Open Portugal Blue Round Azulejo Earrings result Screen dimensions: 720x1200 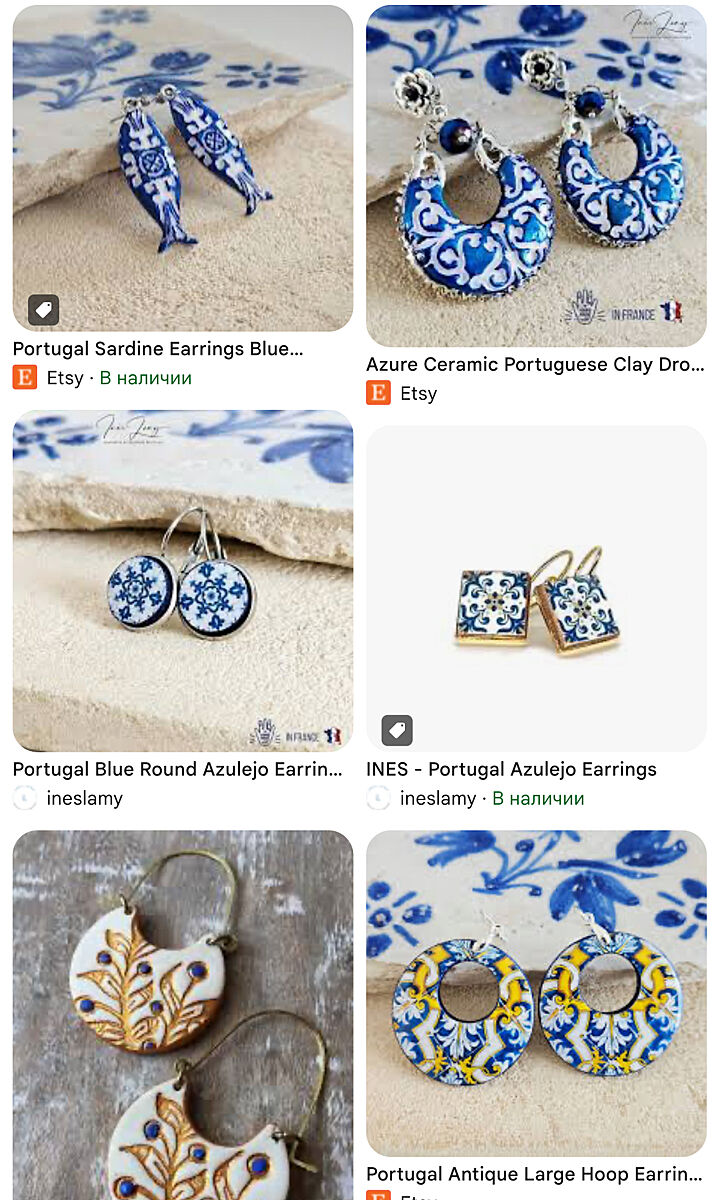point(182,580)
